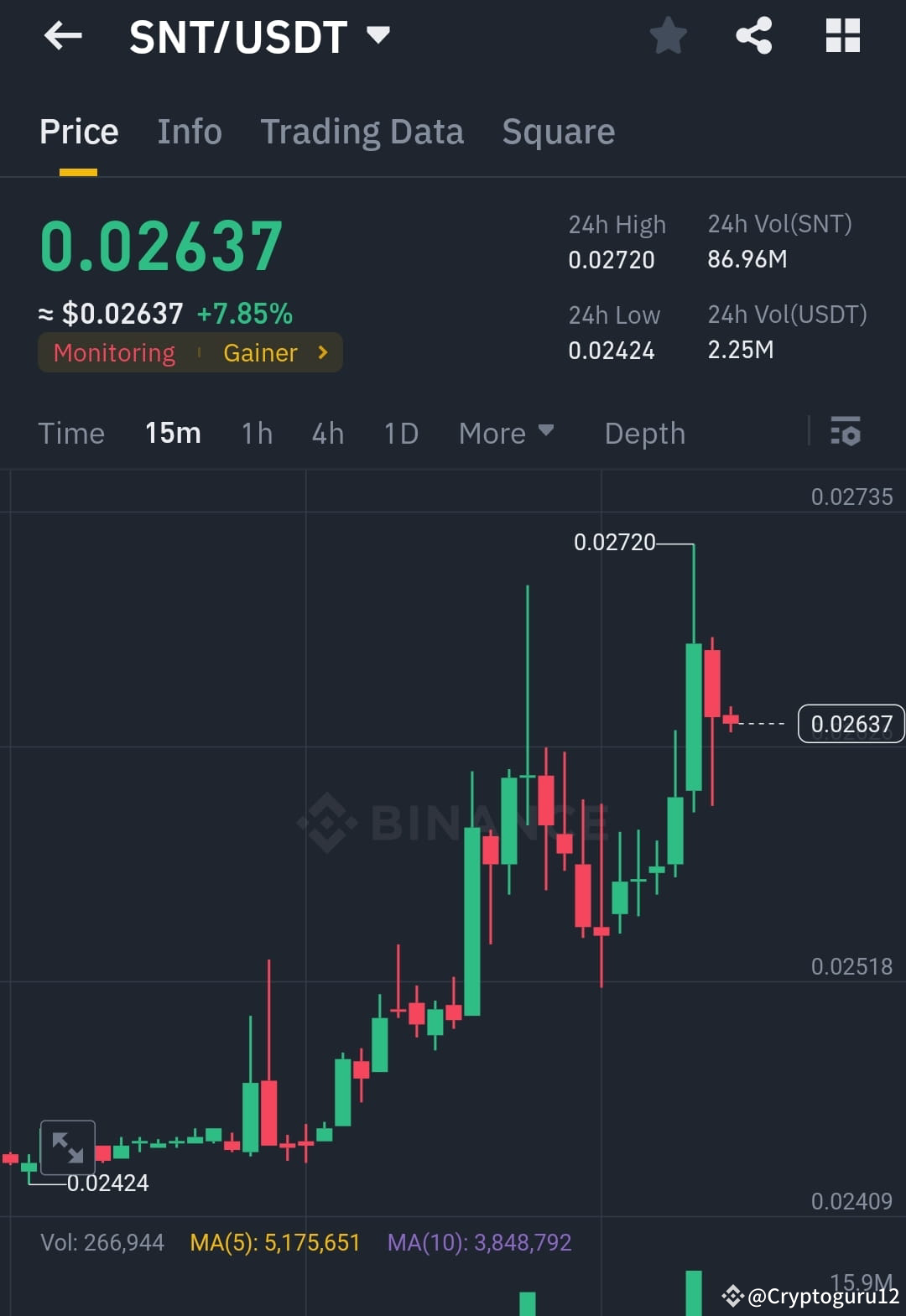Image resolution: width=906 pixels, height=1316 pixels.
Task: Share the SNT/USDT chart
Action: tap(754, 35)
